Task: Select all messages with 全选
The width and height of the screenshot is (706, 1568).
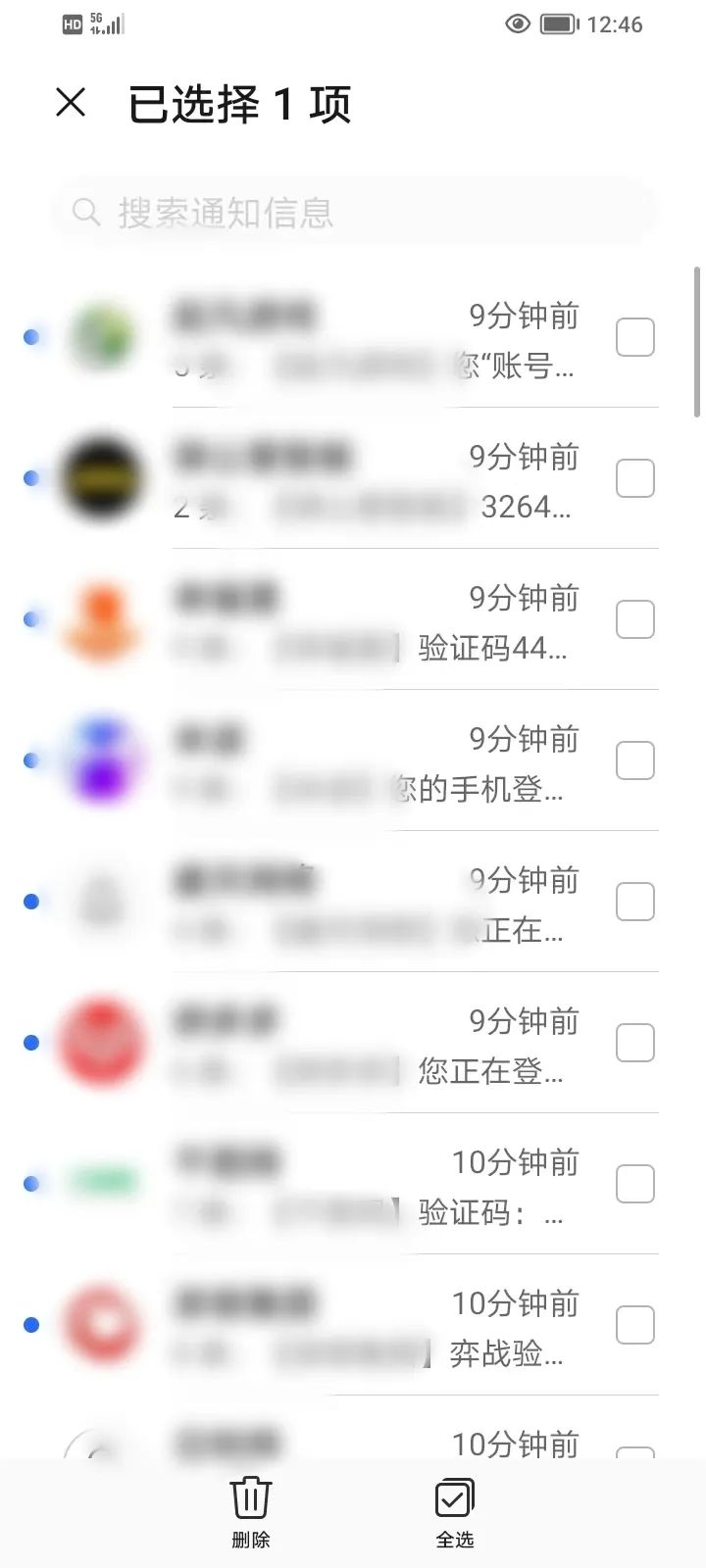Action: click(x=454, y=1511)
